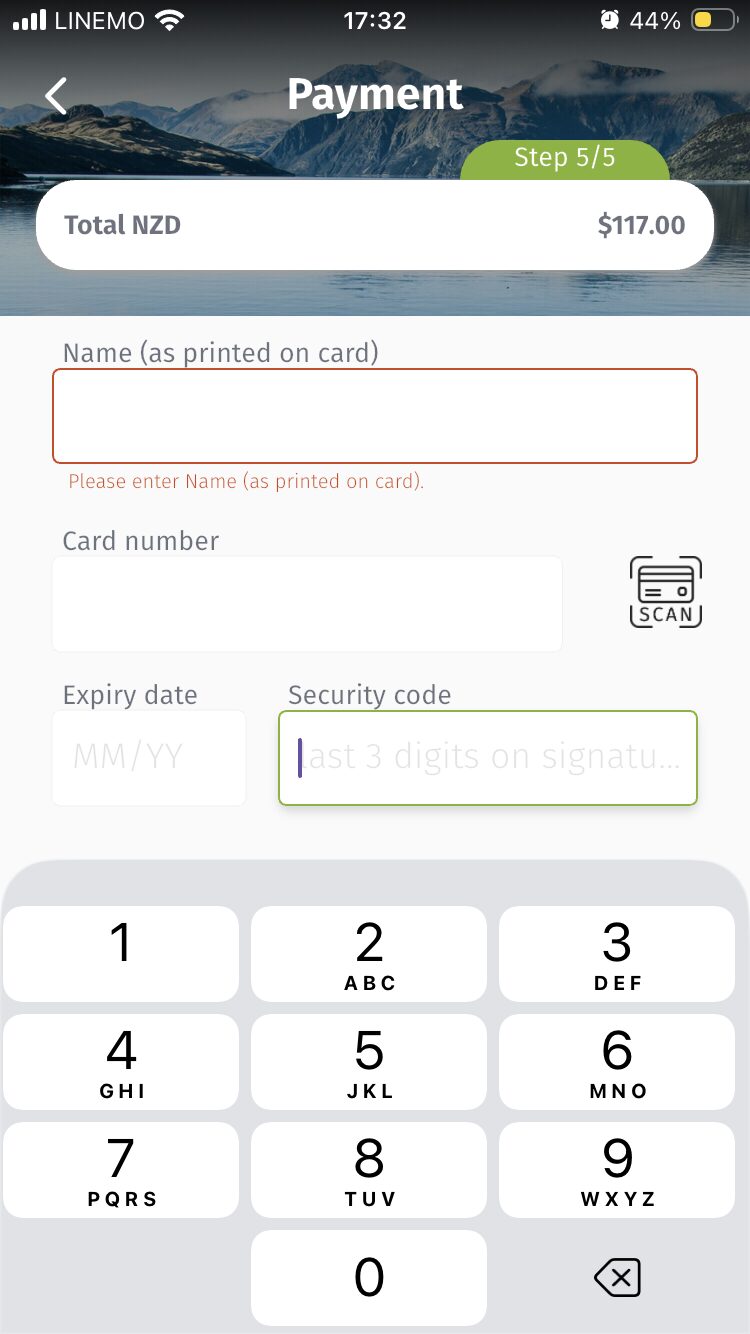Focus the Card number field
Image resolution: width=750 pixels, height=1334 pixels.
[x=307, y=604]
